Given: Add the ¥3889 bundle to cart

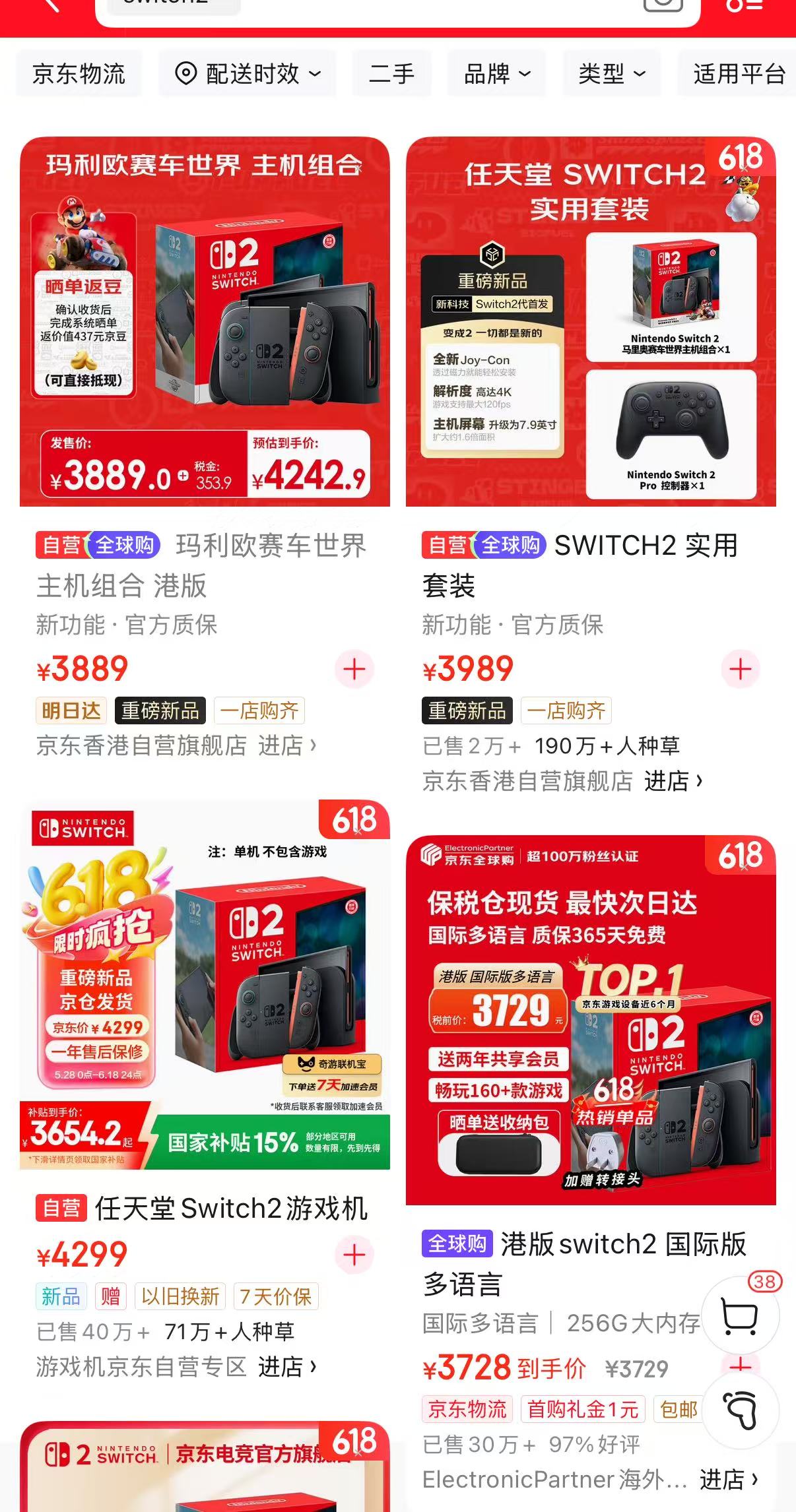Looking at the screenshot, I should pos(354,669).
